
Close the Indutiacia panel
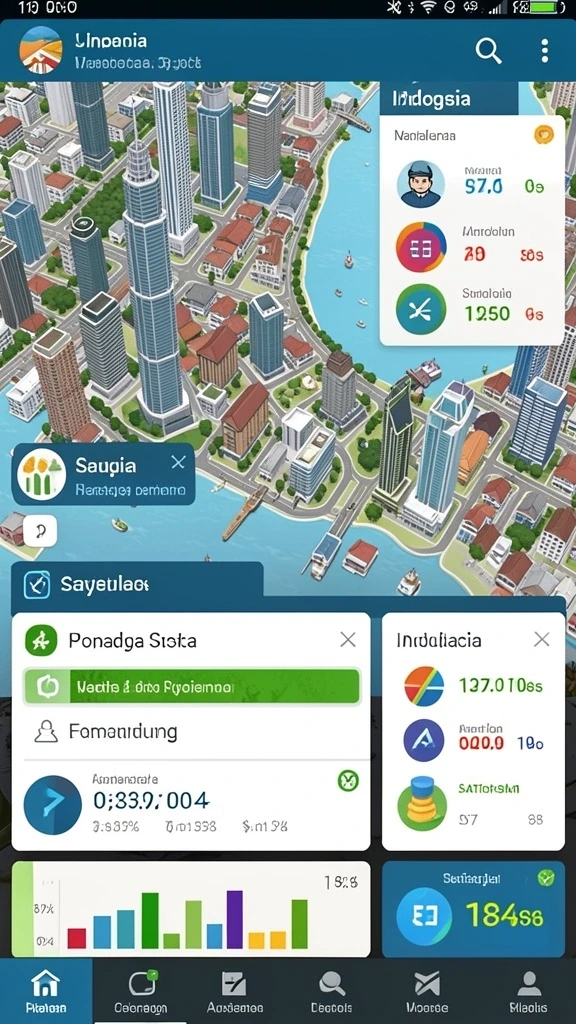(x=541, y=639)
